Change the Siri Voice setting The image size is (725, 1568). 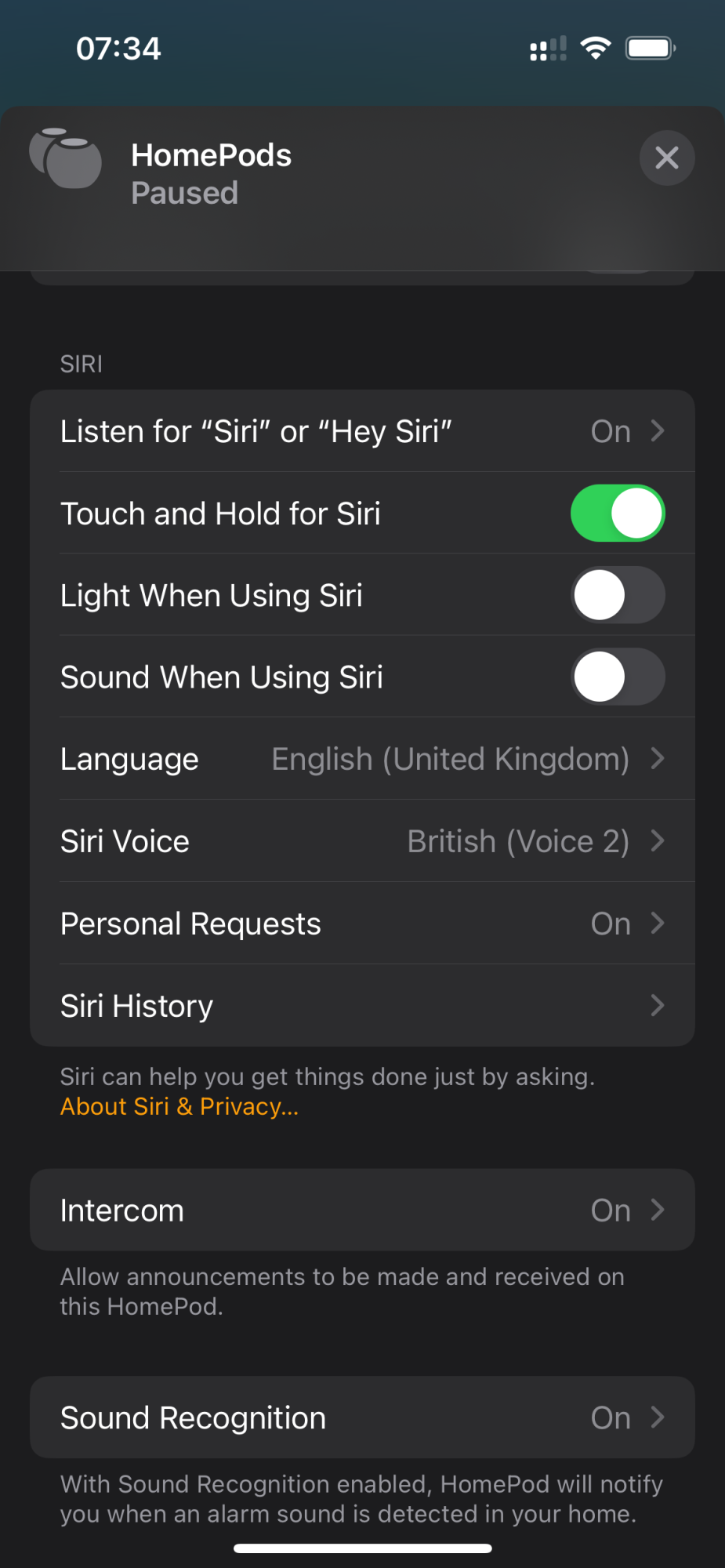[362, 841]
